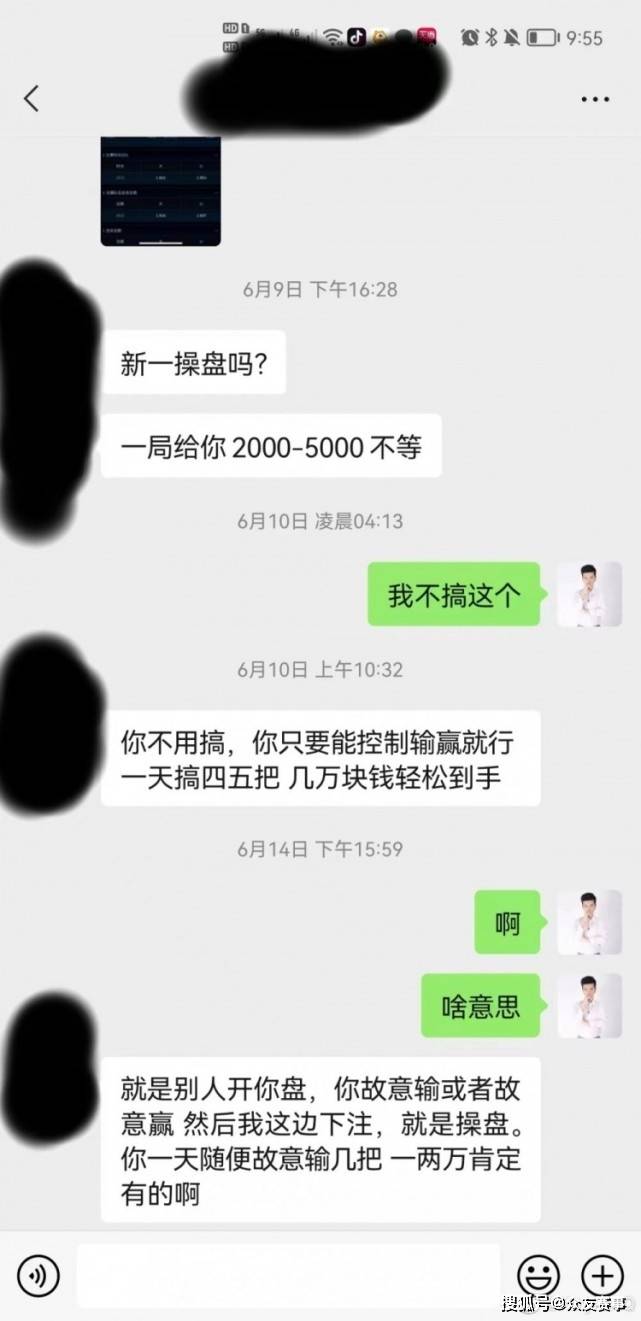Open the three-dot chat options menu
The width and height of the screenshot is (641, 1321).
point(595,99)
